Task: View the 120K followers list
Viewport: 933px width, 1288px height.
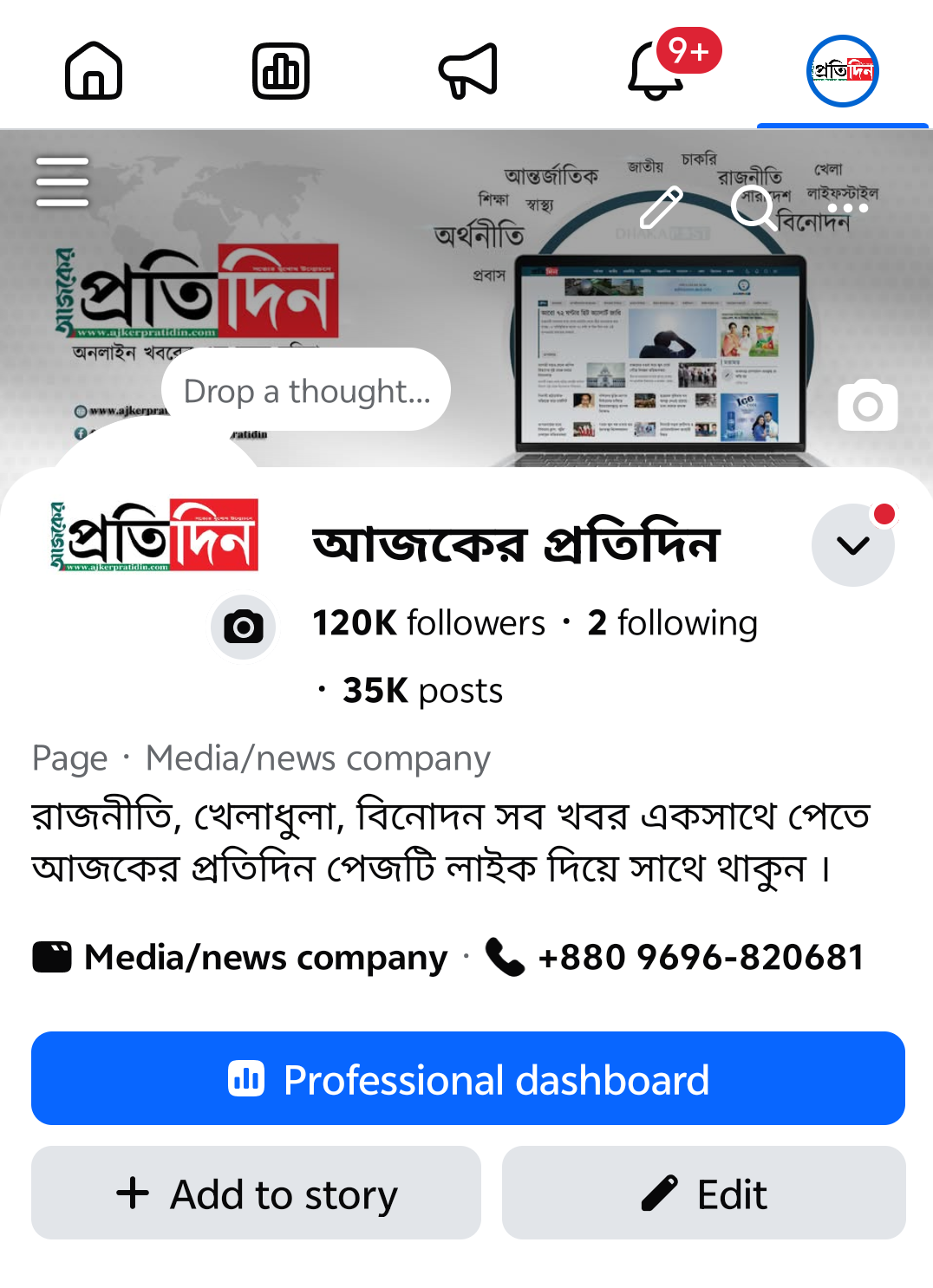Action: [428, 623]
